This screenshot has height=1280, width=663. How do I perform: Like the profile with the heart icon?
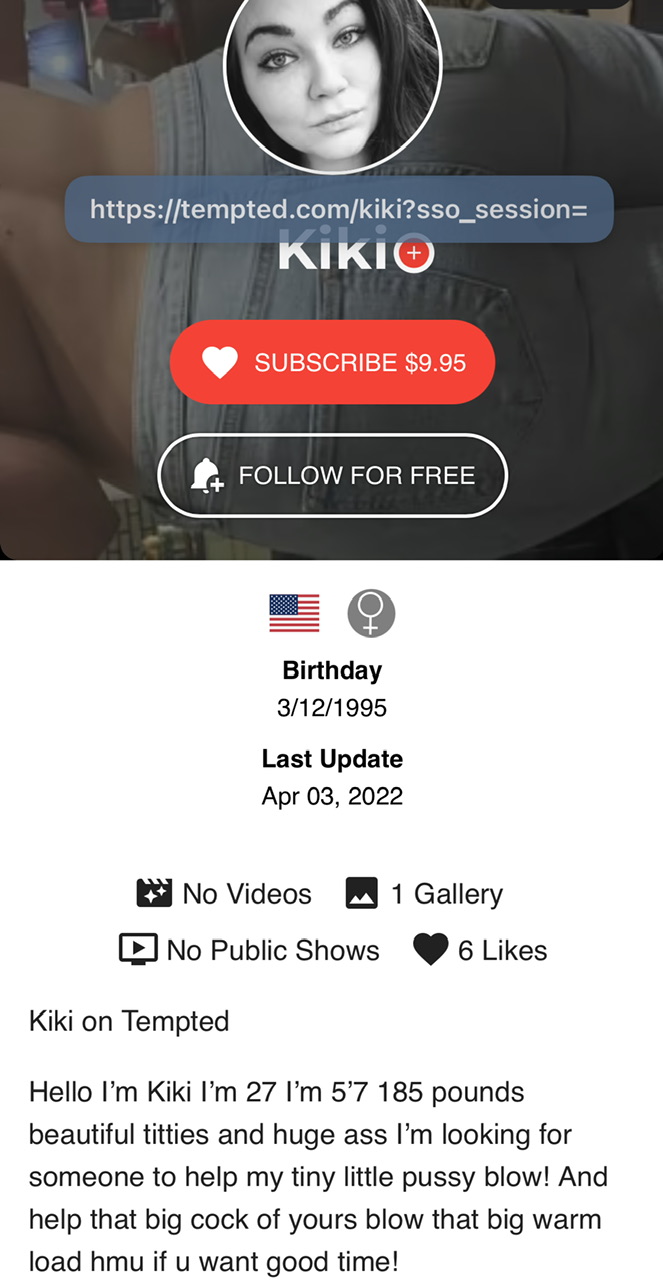tap(430, 949)
